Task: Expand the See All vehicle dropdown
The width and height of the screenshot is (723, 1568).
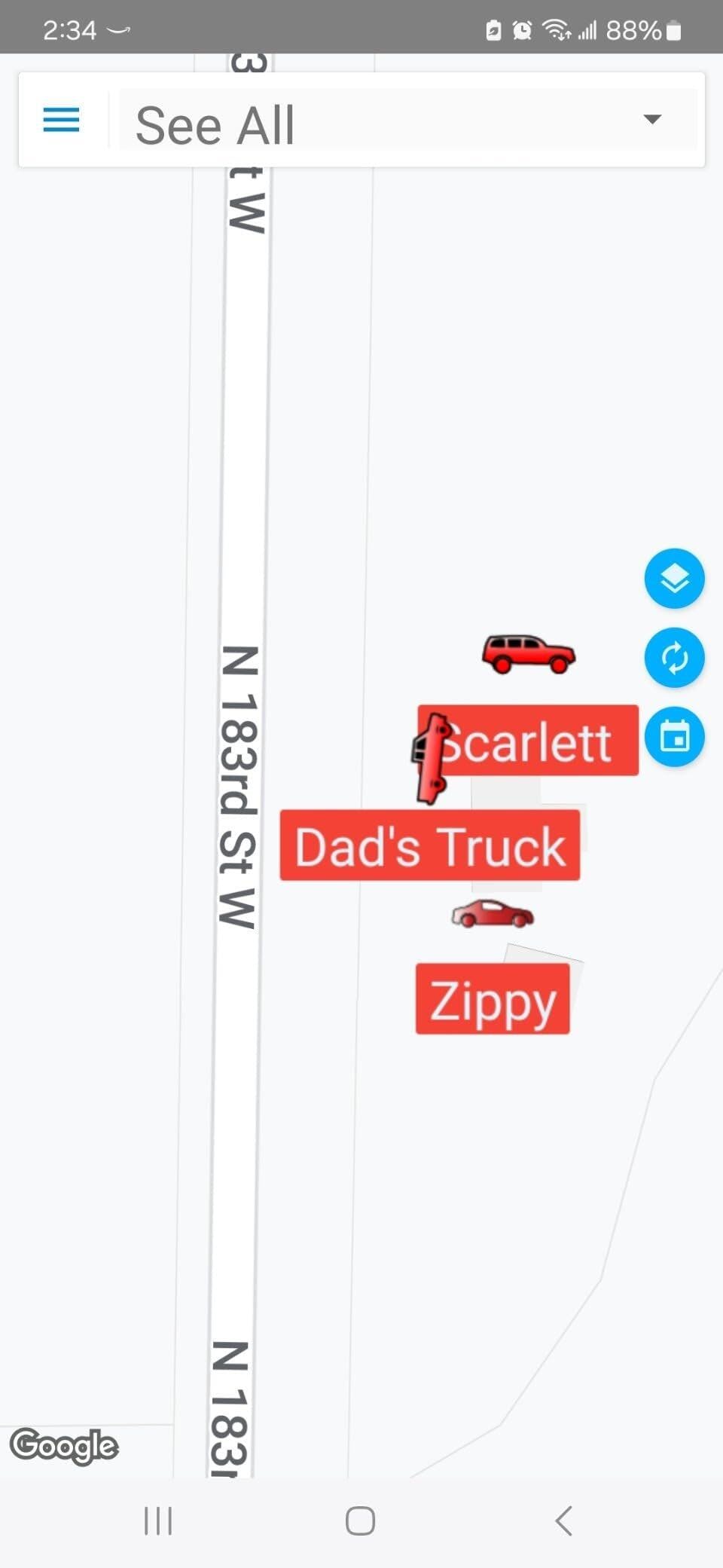Action: tap(652, 119)
